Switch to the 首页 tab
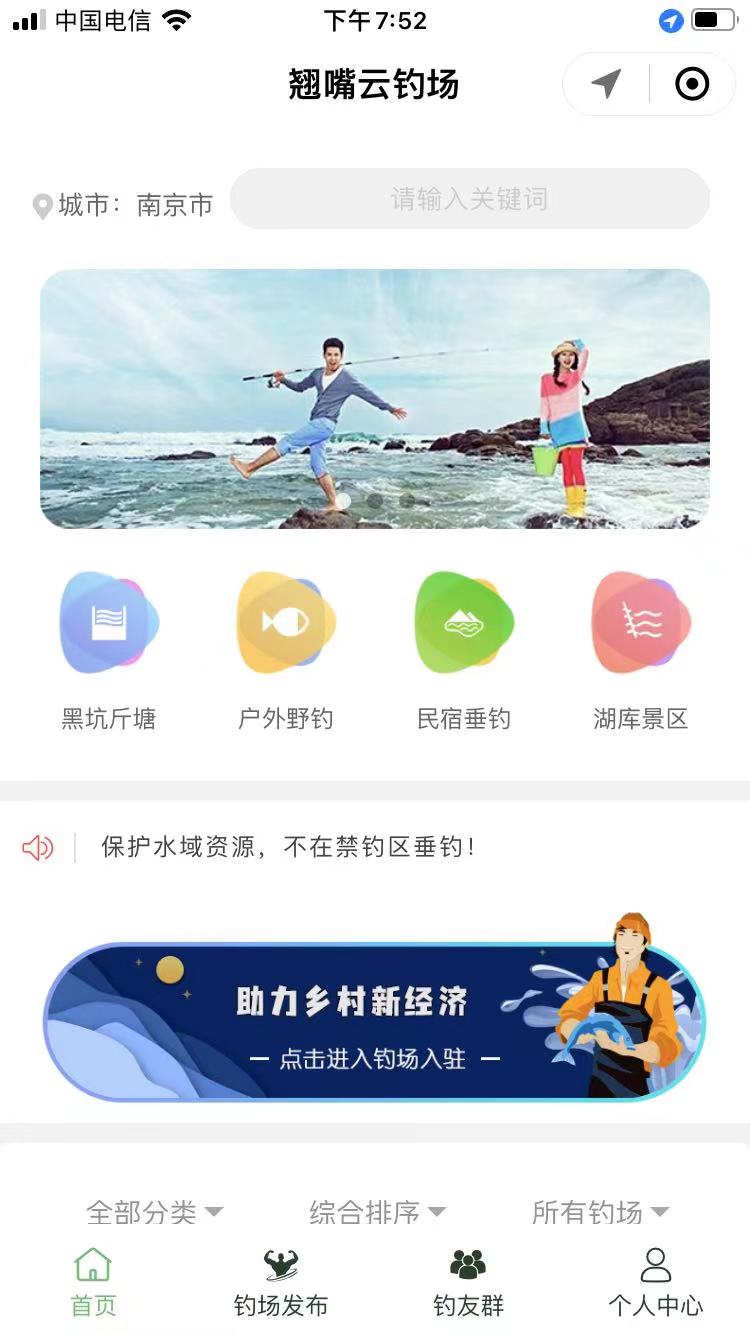 (93, 1282)
